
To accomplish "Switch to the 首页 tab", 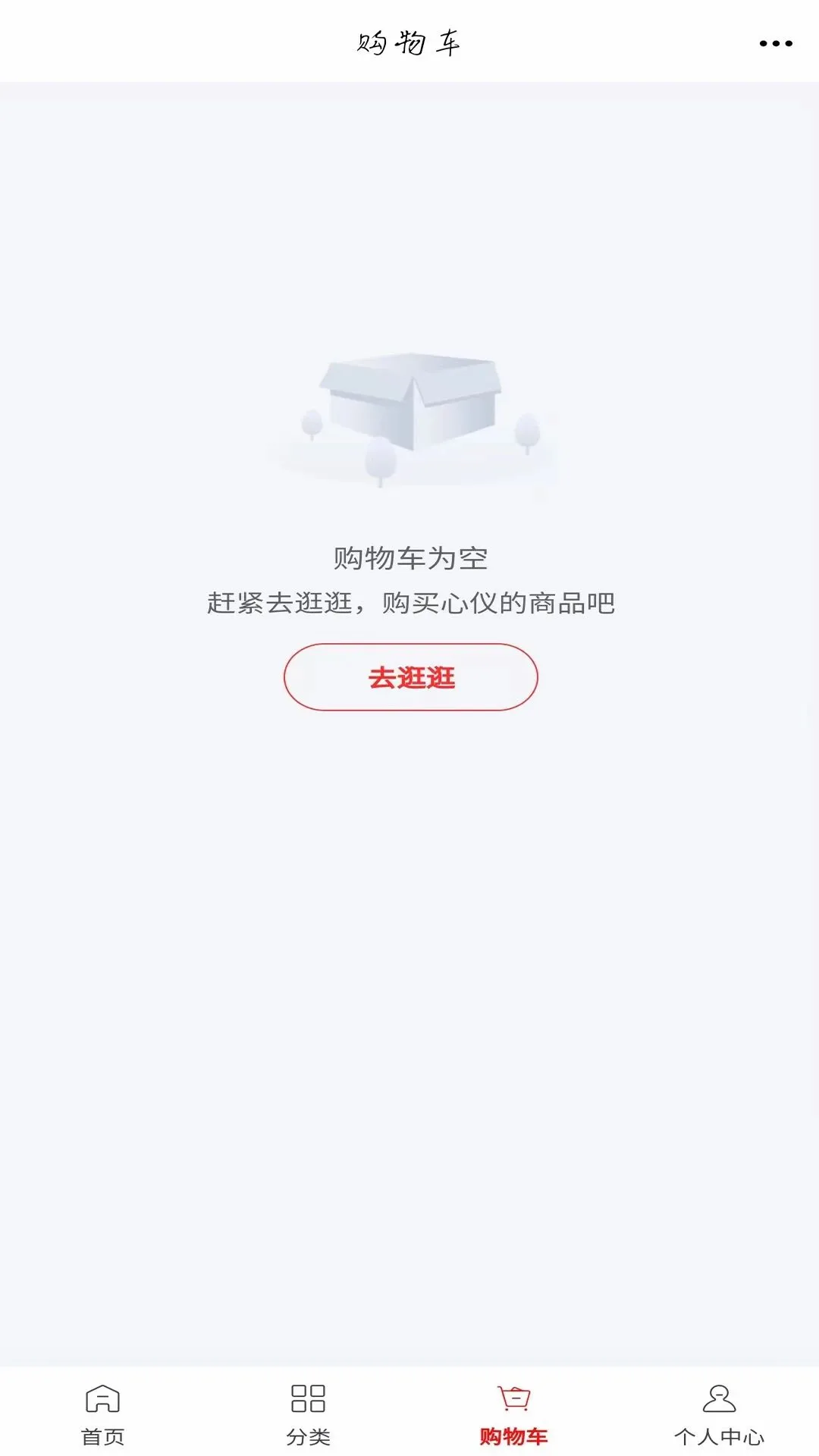I will [102, 1415].
